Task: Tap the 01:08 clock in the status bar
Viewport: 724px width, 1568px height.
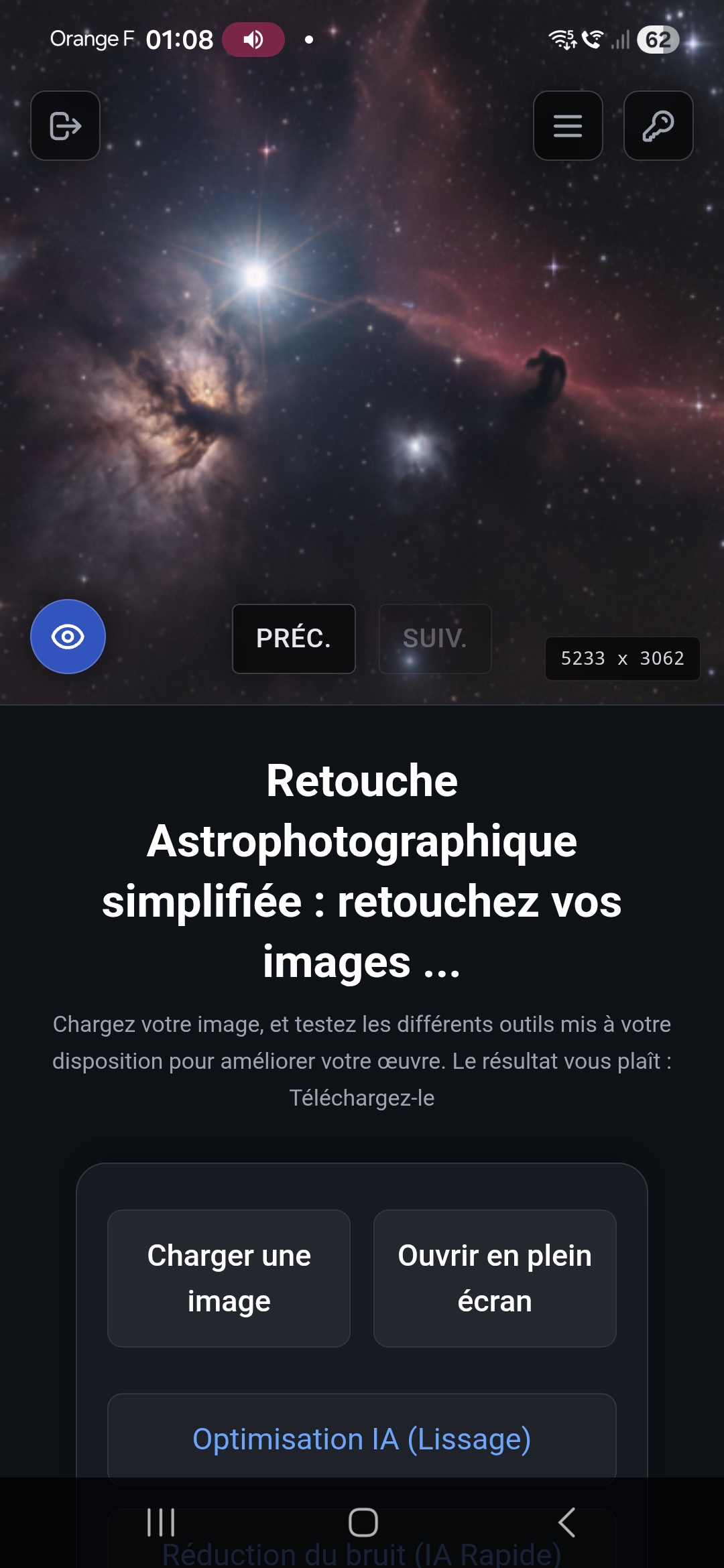Action: pyautogui.click(x=178, y=39)
